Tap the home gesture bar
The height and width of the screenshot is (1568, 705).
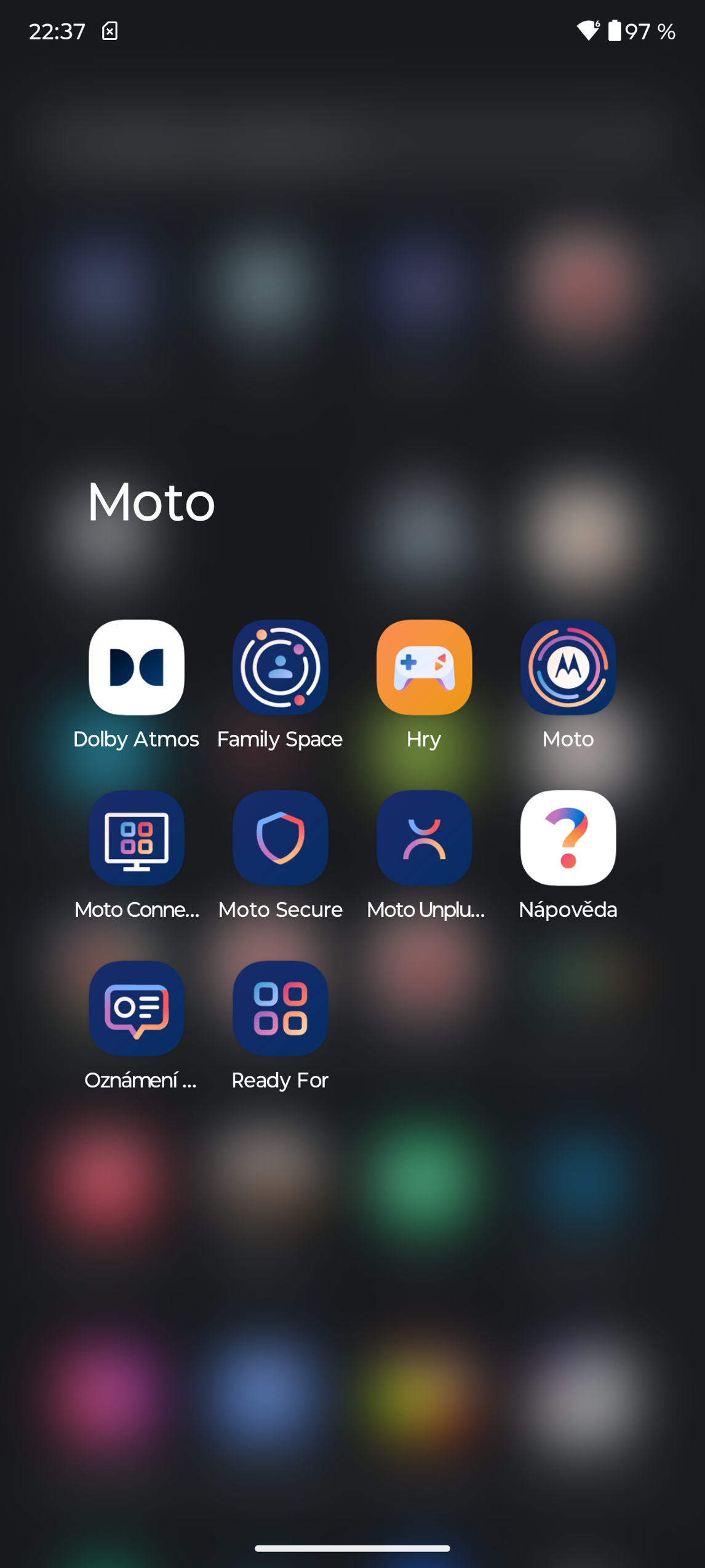click(x=352, y=1548)
